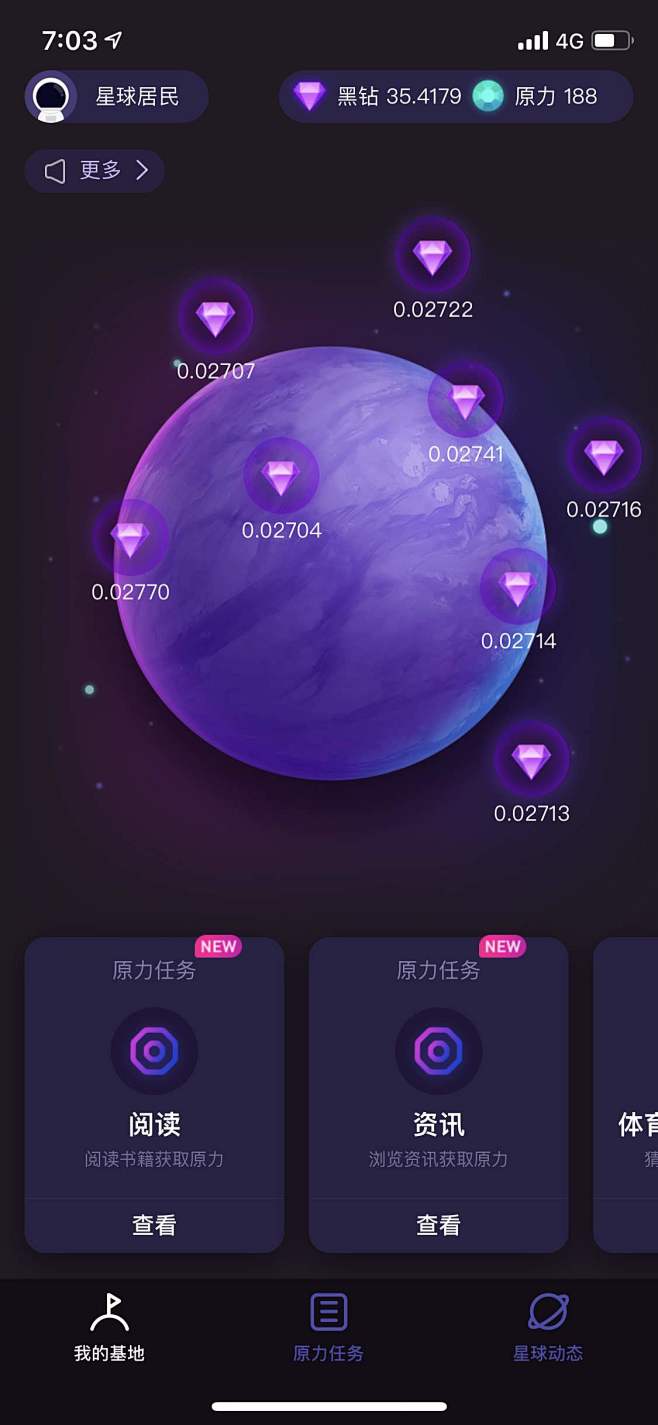Collect the 0.02770 diamond
The image size is (658, 1425).
coord(130,540)
